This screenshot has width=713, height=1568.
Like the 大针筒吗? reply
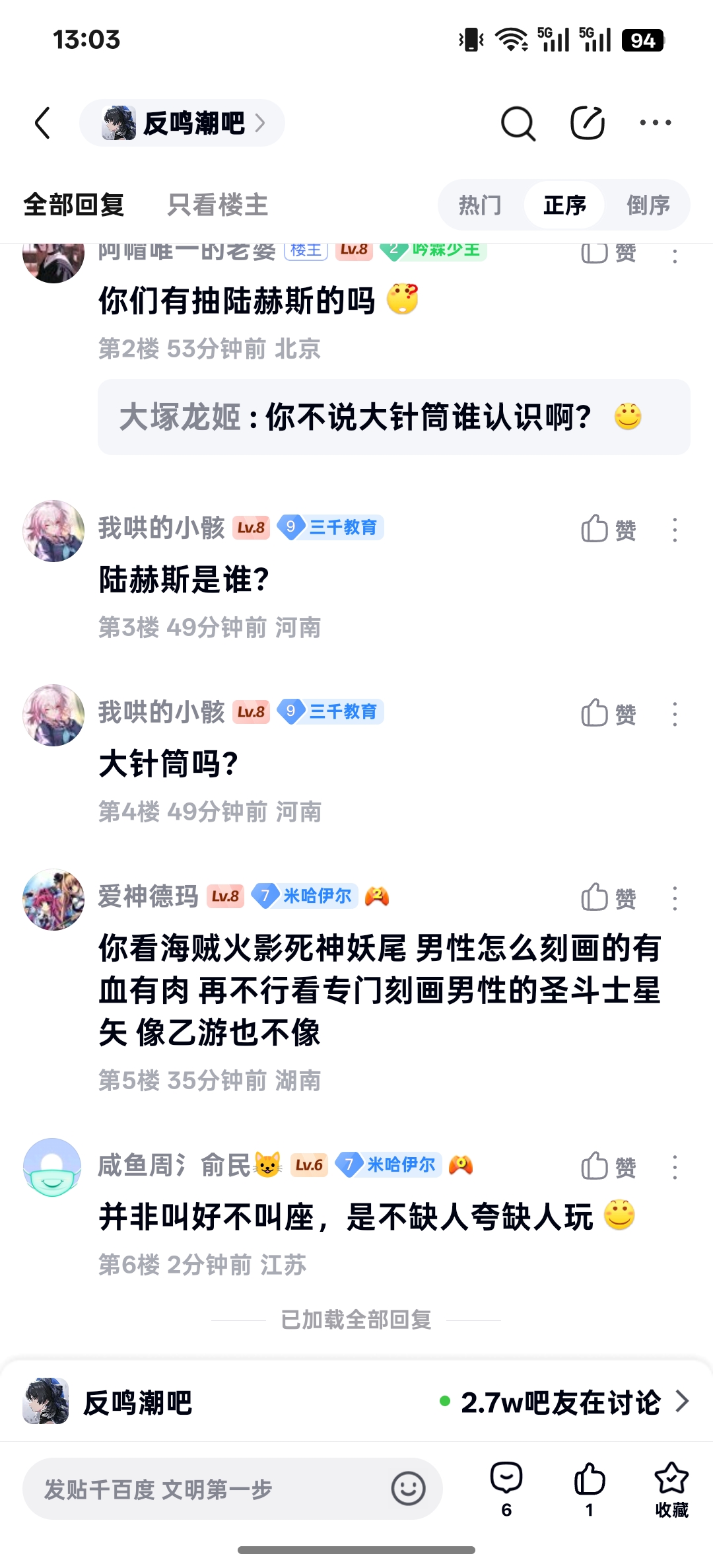[x=607, y=714]
